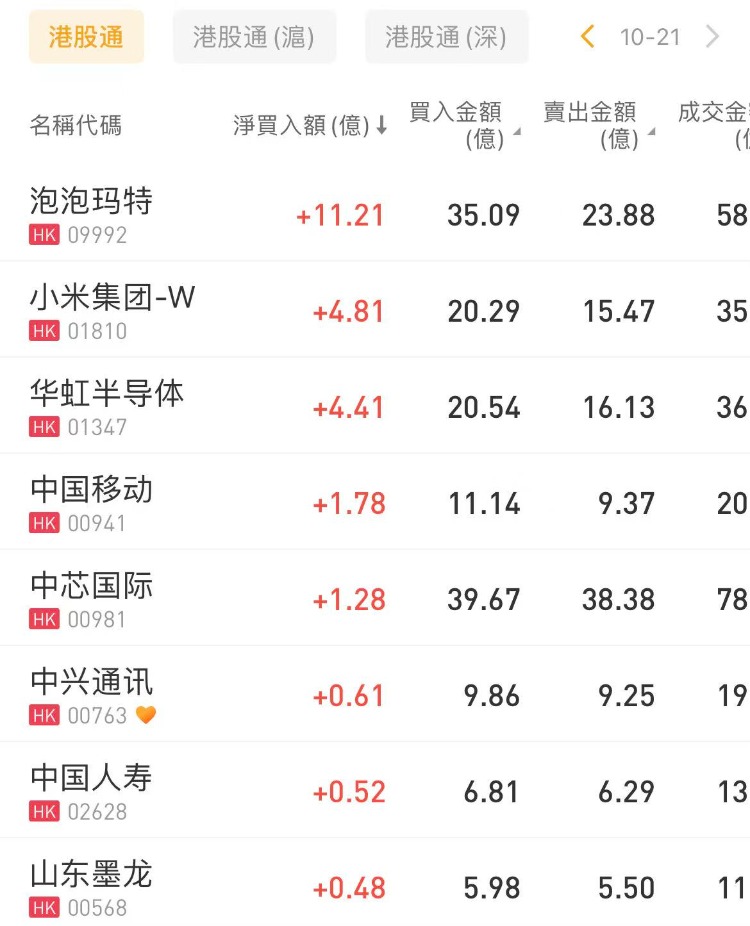This screenshot has width=750, height=926.
Task: Open 山东墨龙 00568 stock details
Action: coord(92,886)
